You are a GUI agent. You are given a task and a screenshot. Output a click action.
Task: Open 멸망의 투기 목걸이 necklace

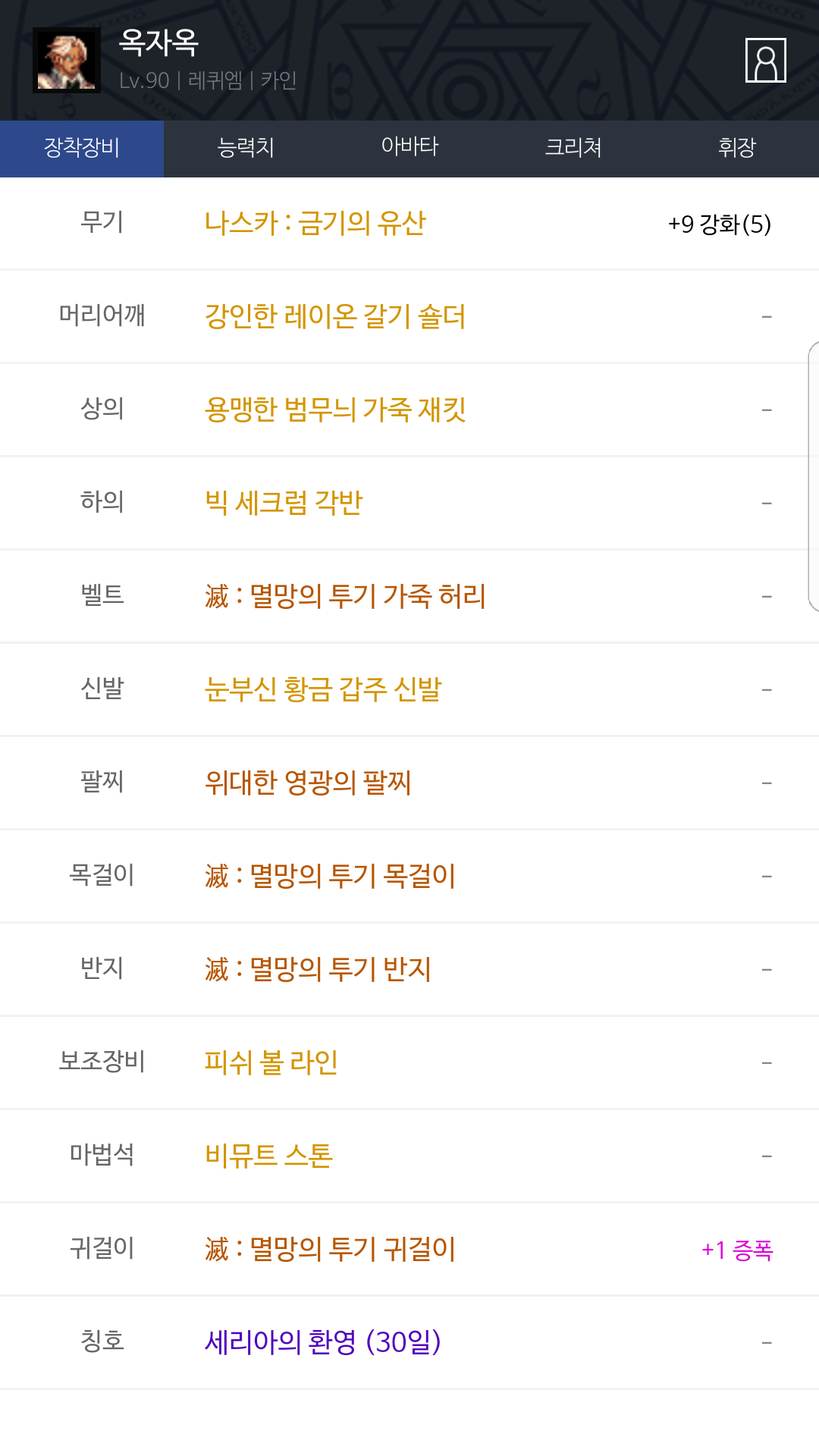tap(409, 876)
